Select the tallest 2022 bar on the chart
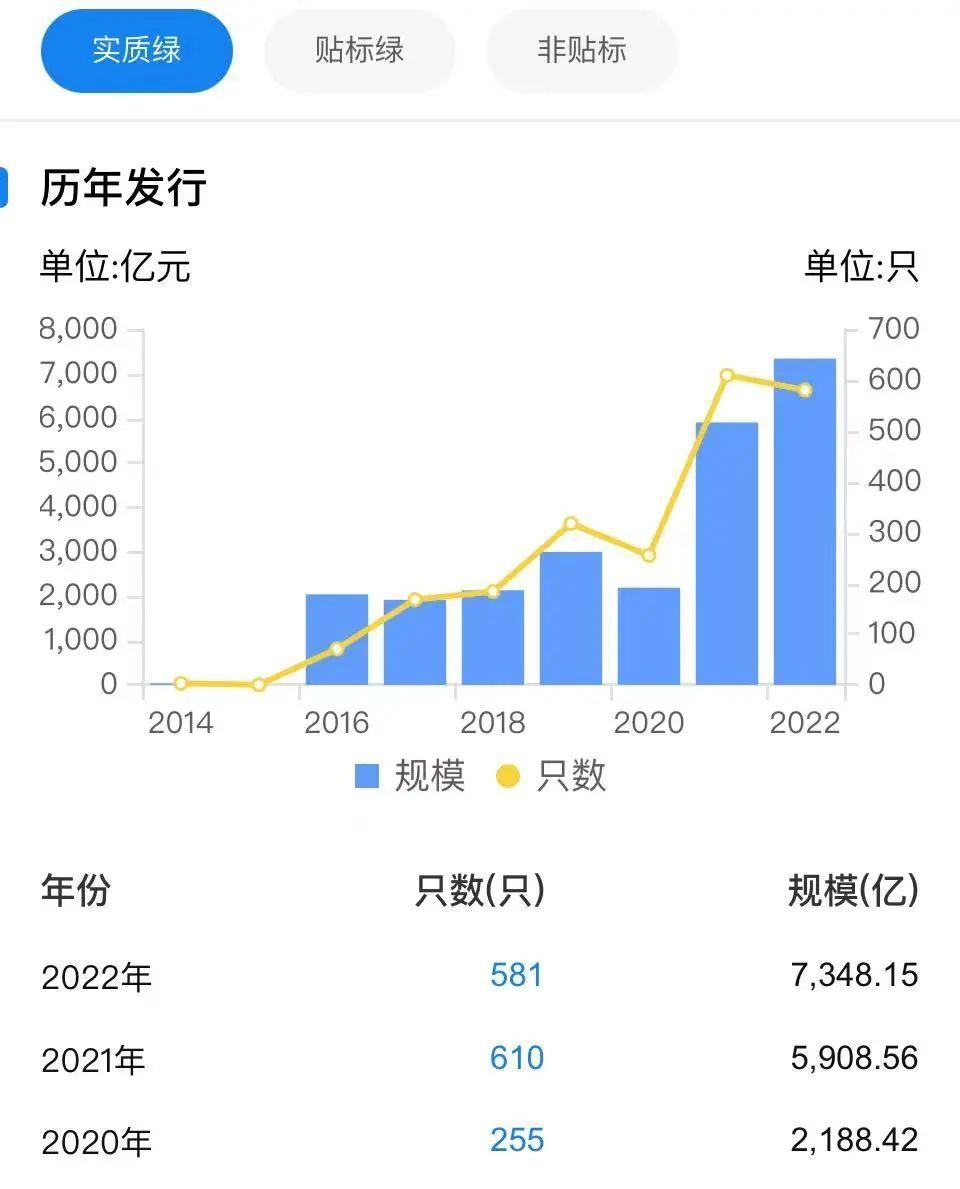The width and height of the screenshot is (960, 1189). (806, 520)
